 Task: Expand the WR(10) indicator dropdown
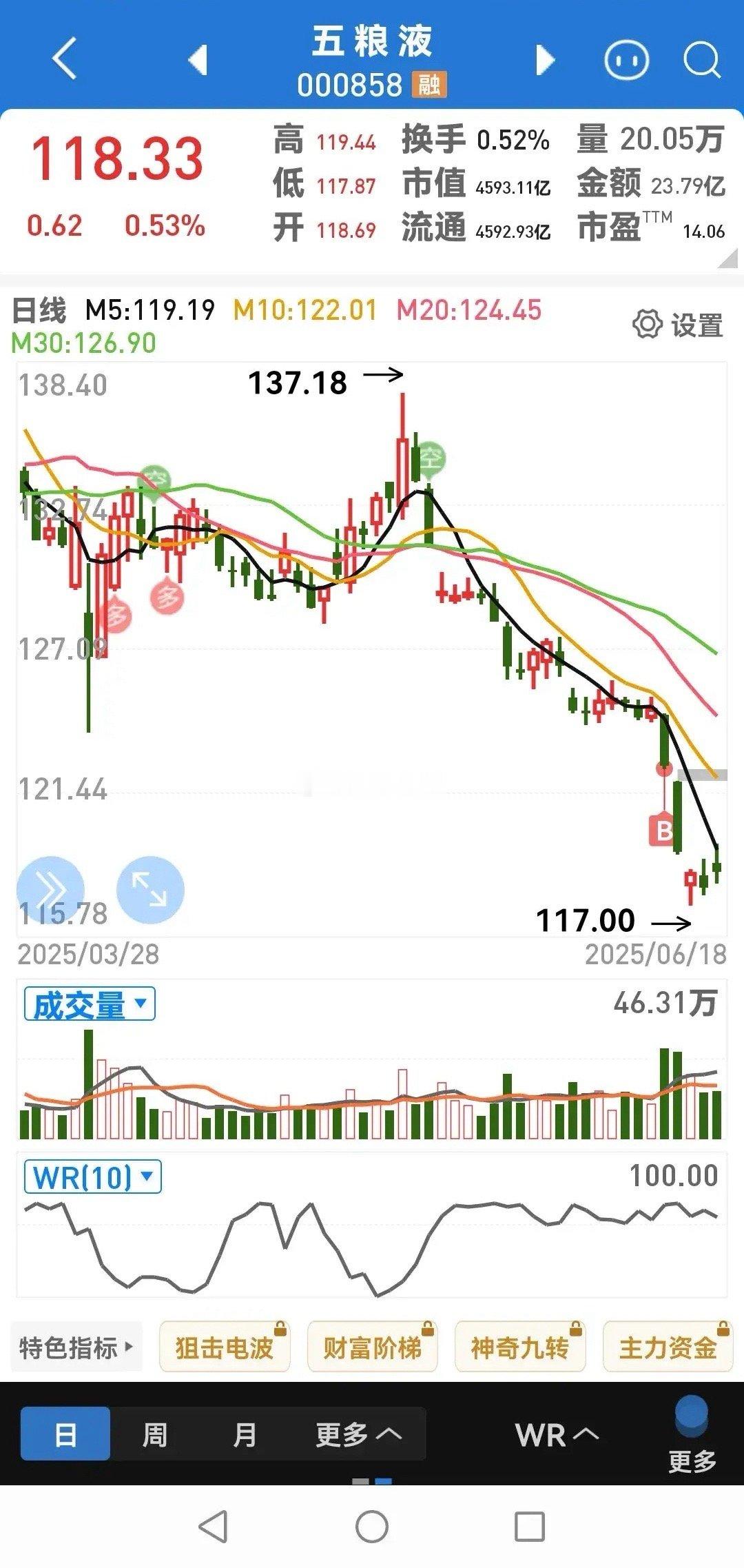click(93, 1177)
